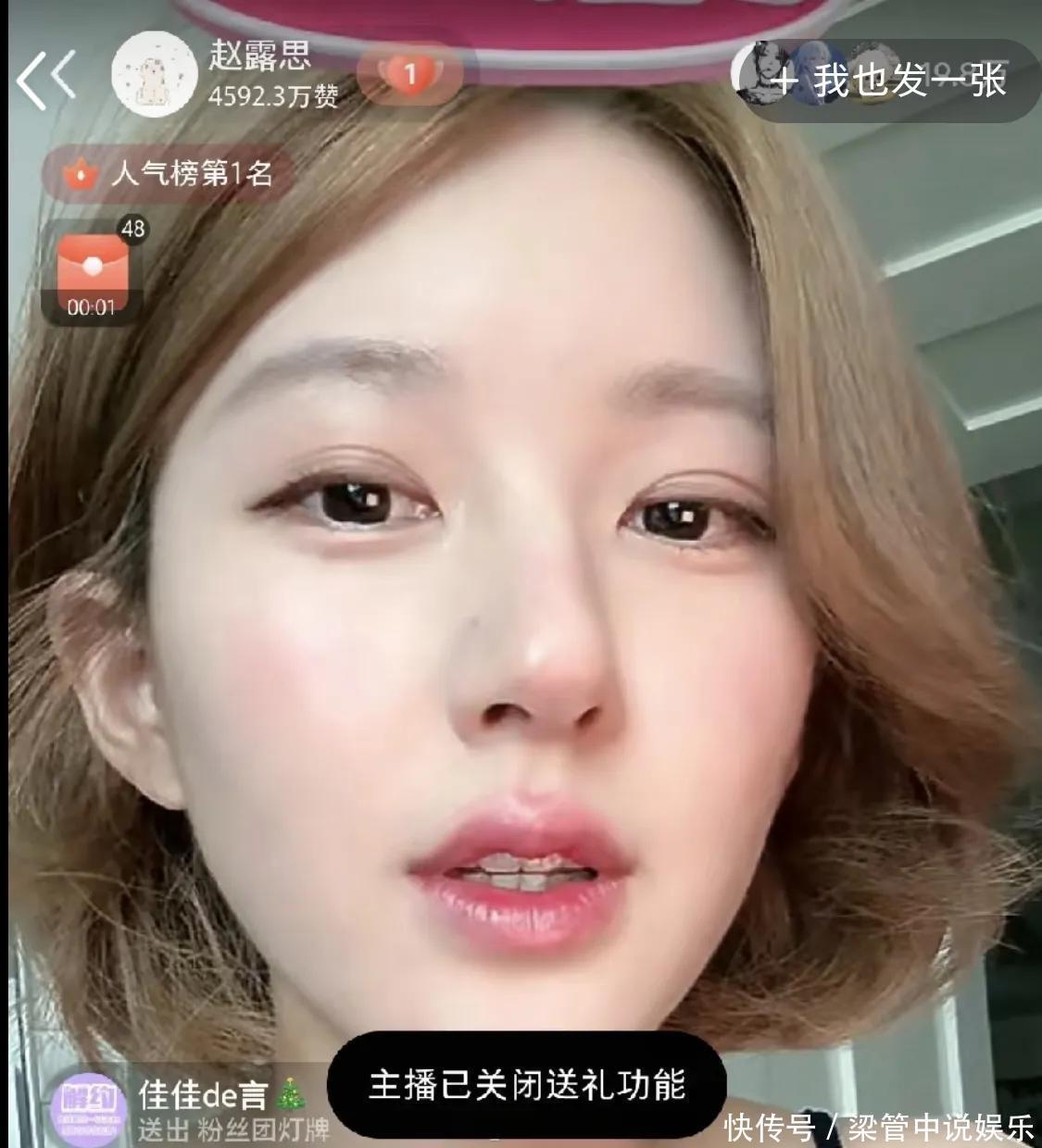
Task: Tap the heart badge next to 赵露思
Action: coord(410,73)
